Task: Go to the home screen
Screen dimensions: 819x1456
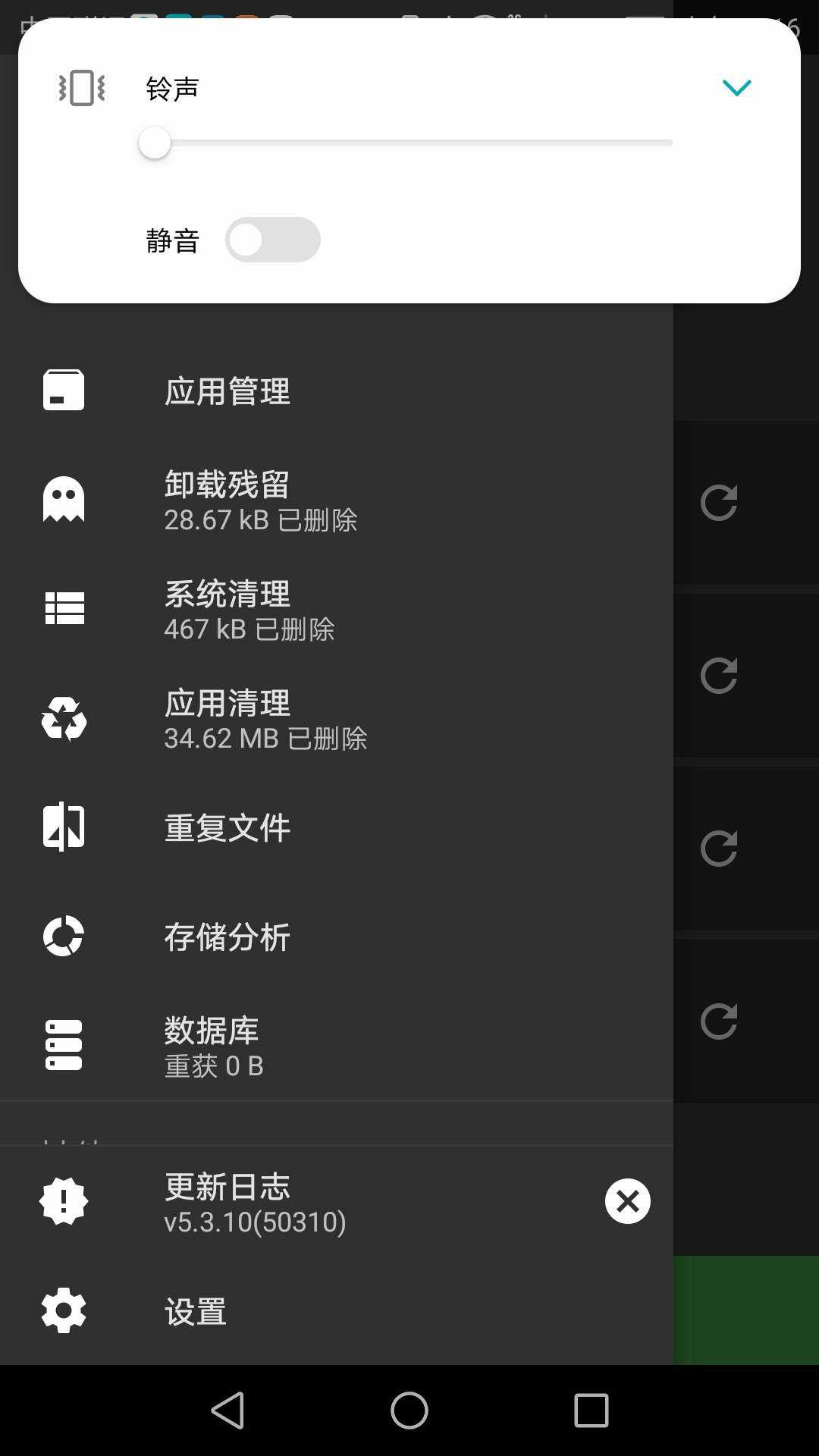Action: click(x=409, y=1410)
